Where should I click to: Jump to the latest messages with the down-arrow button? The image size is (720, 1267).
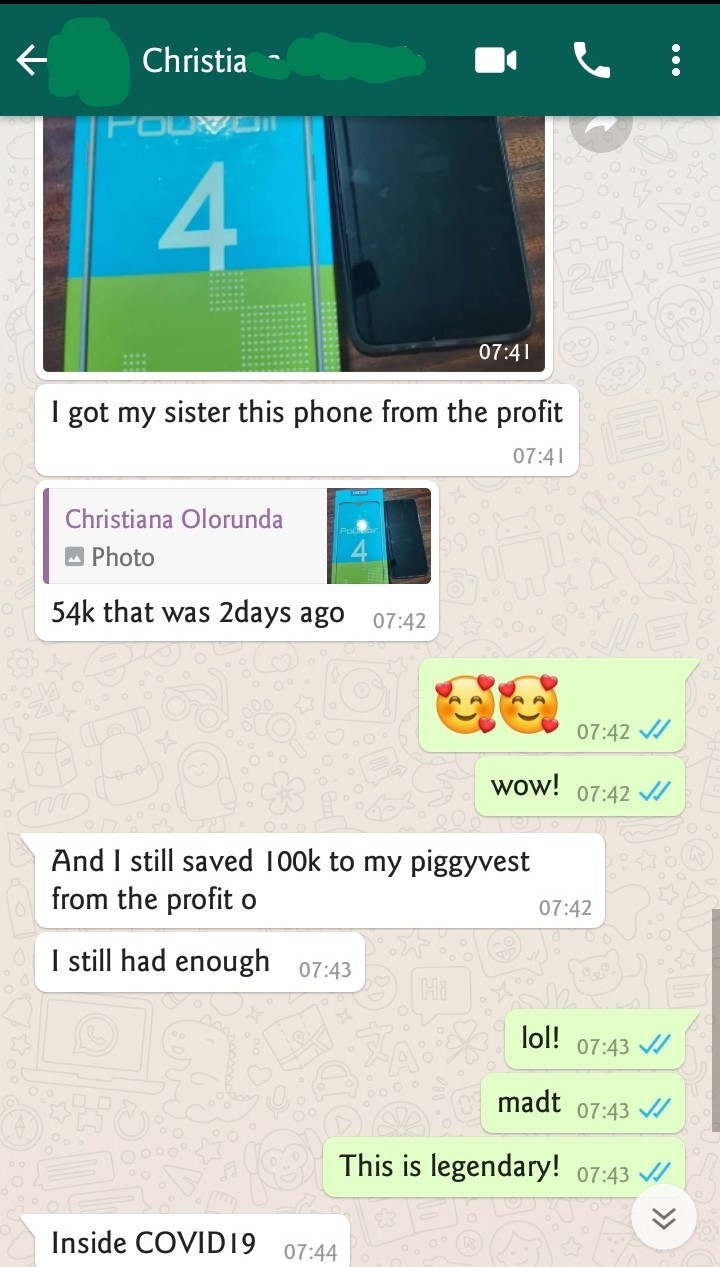click(x=664, y=1217)
